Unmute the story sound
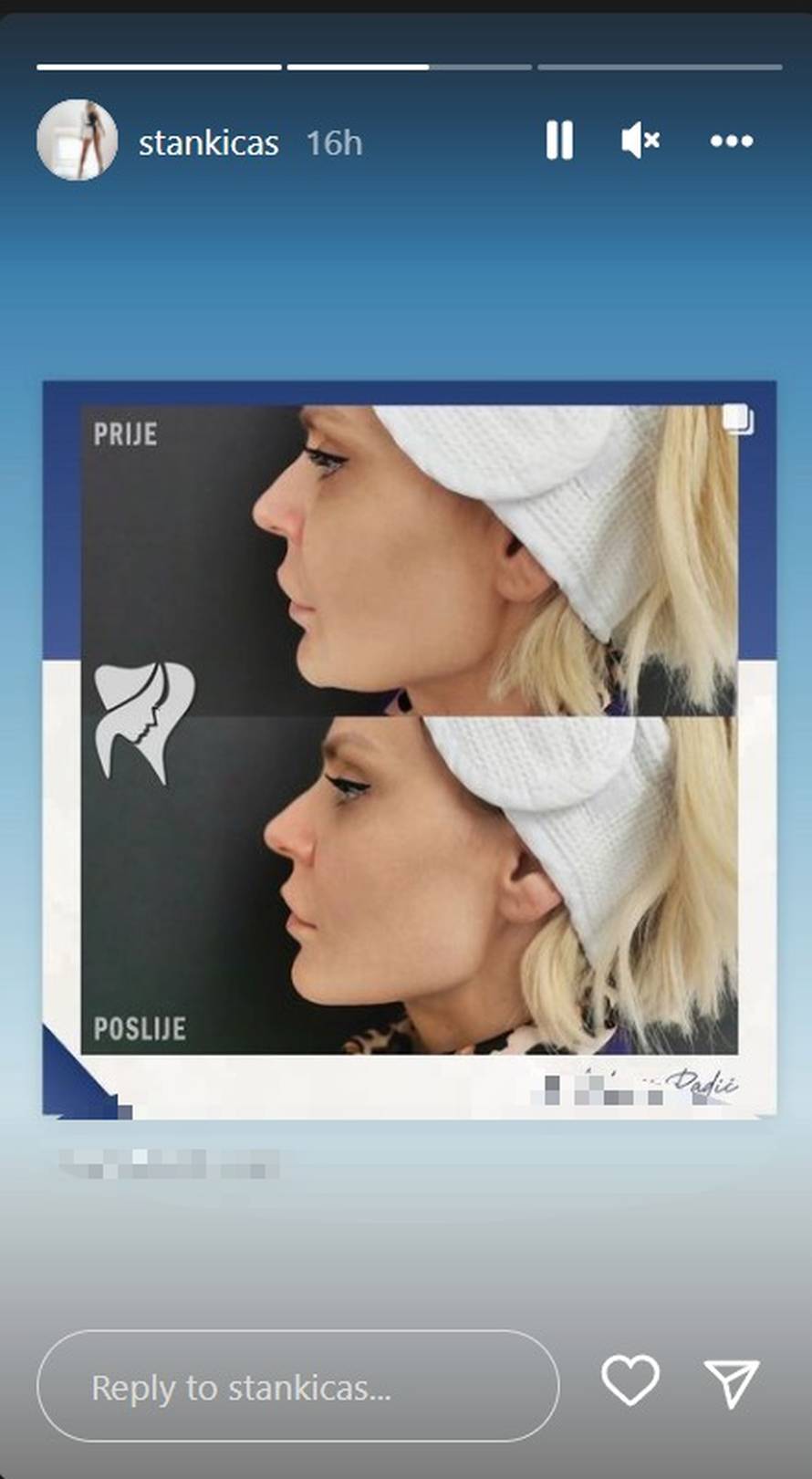This screenshot has height=1479, width=812. coord(640,141)
